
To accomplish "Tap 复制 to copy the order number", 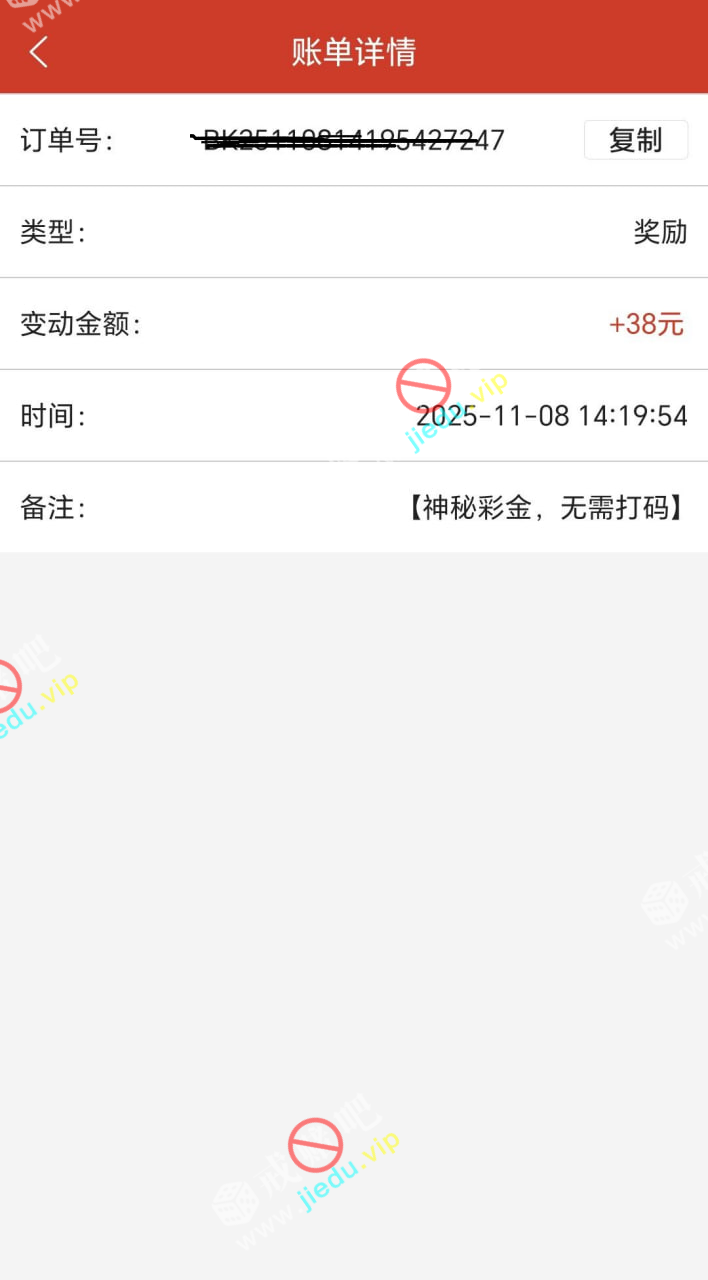I will pyautogui.click(x=635, y=140).
